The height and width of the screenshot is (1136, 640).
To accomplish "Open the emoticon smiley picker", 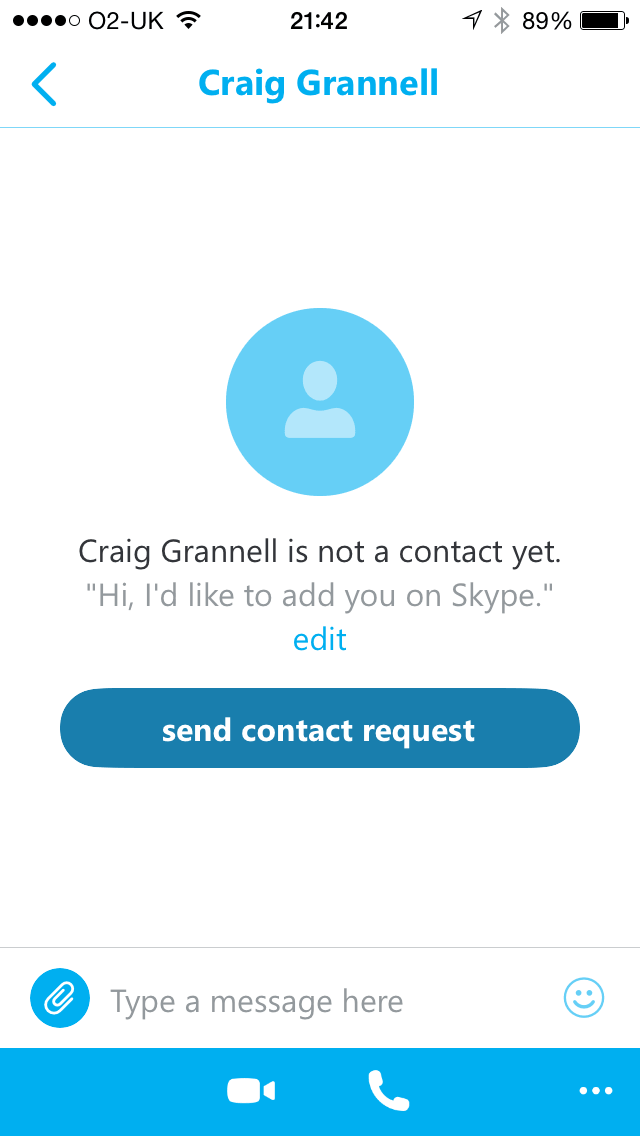I will 583,998.
